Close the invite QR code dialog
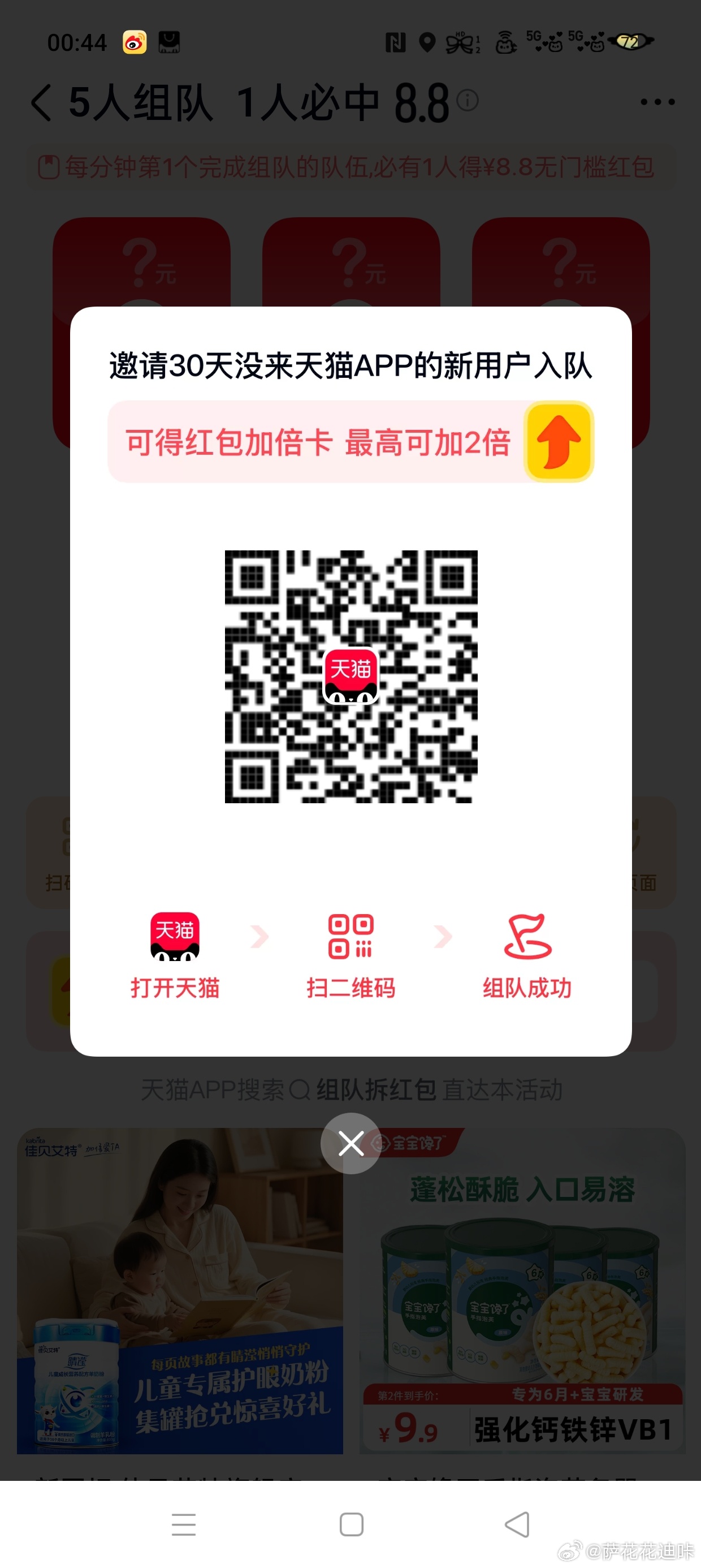Image resolution: width=701 pixels, height=1568 pixels. (x=351, y=1143)
